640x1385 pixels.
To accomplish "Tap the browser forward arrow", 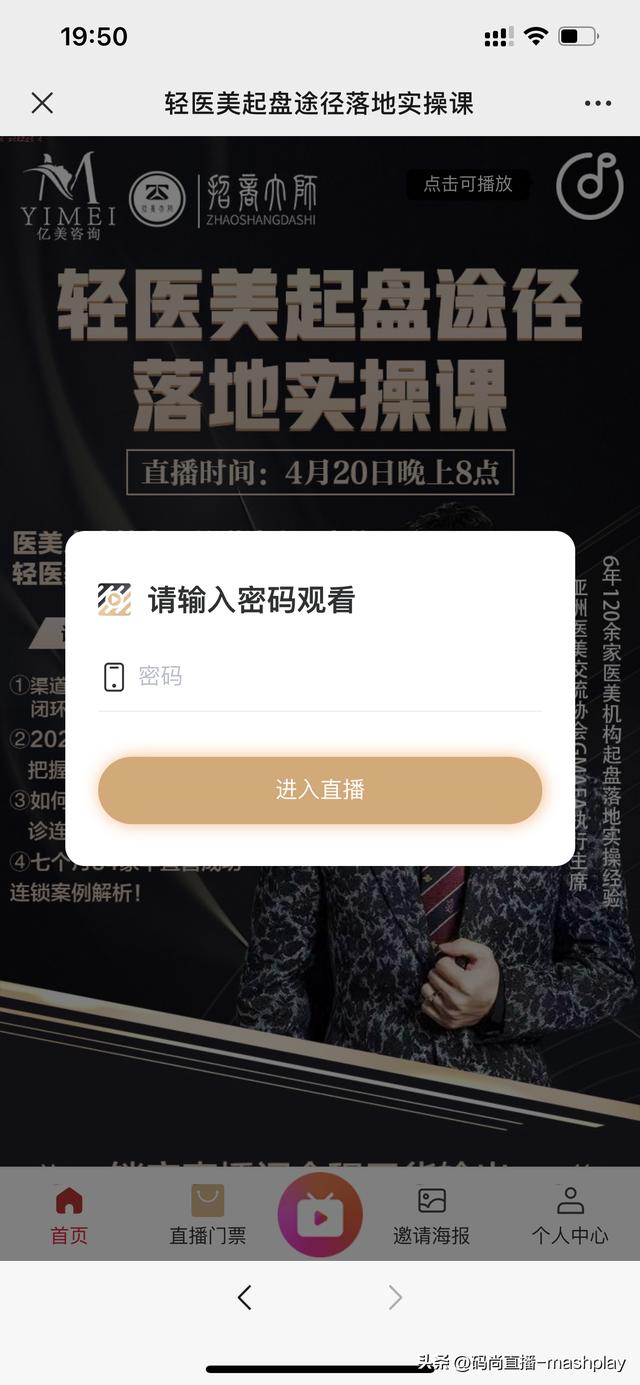I will (395, 1297).
